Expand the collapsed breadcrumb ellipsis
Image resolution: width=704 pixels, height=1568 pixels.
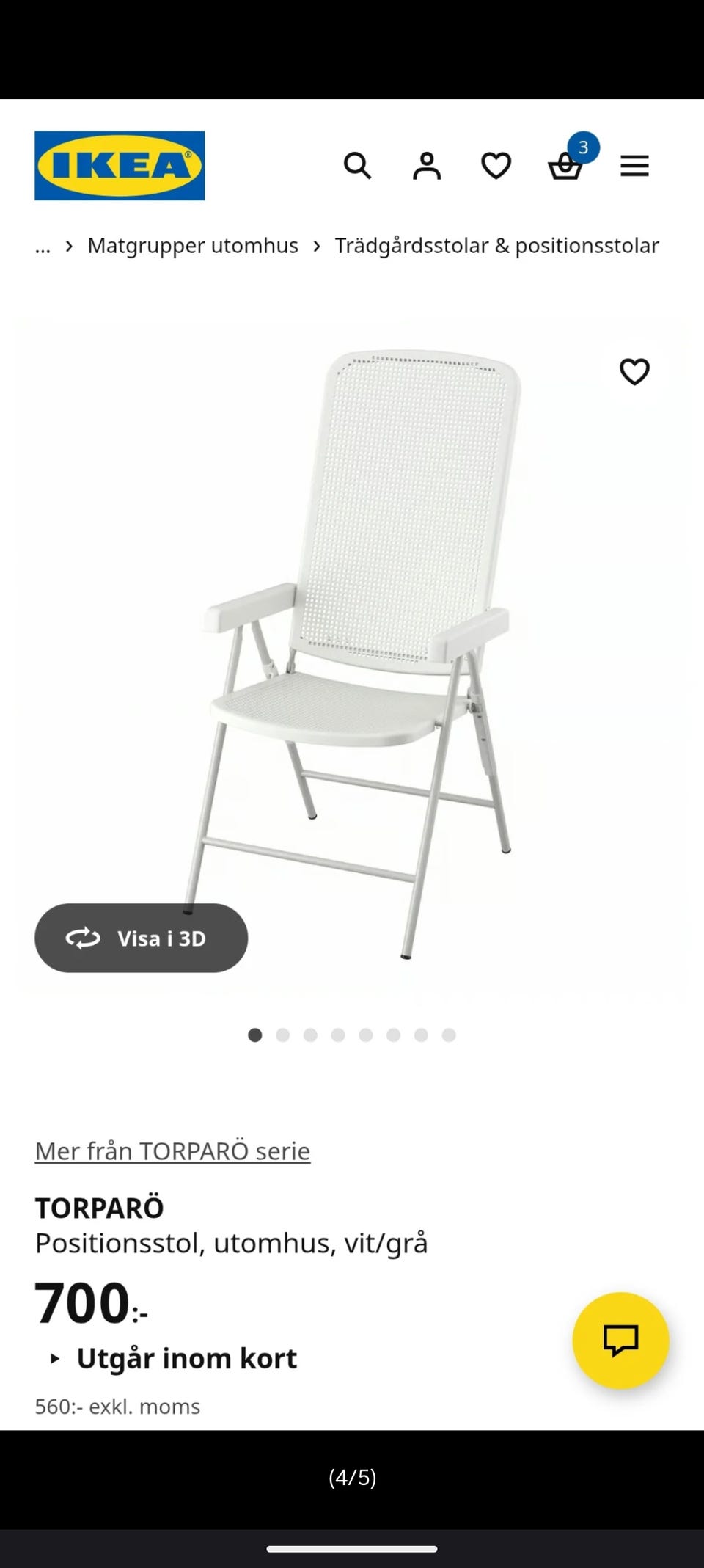pyautogui.click(x=42, y=245)
